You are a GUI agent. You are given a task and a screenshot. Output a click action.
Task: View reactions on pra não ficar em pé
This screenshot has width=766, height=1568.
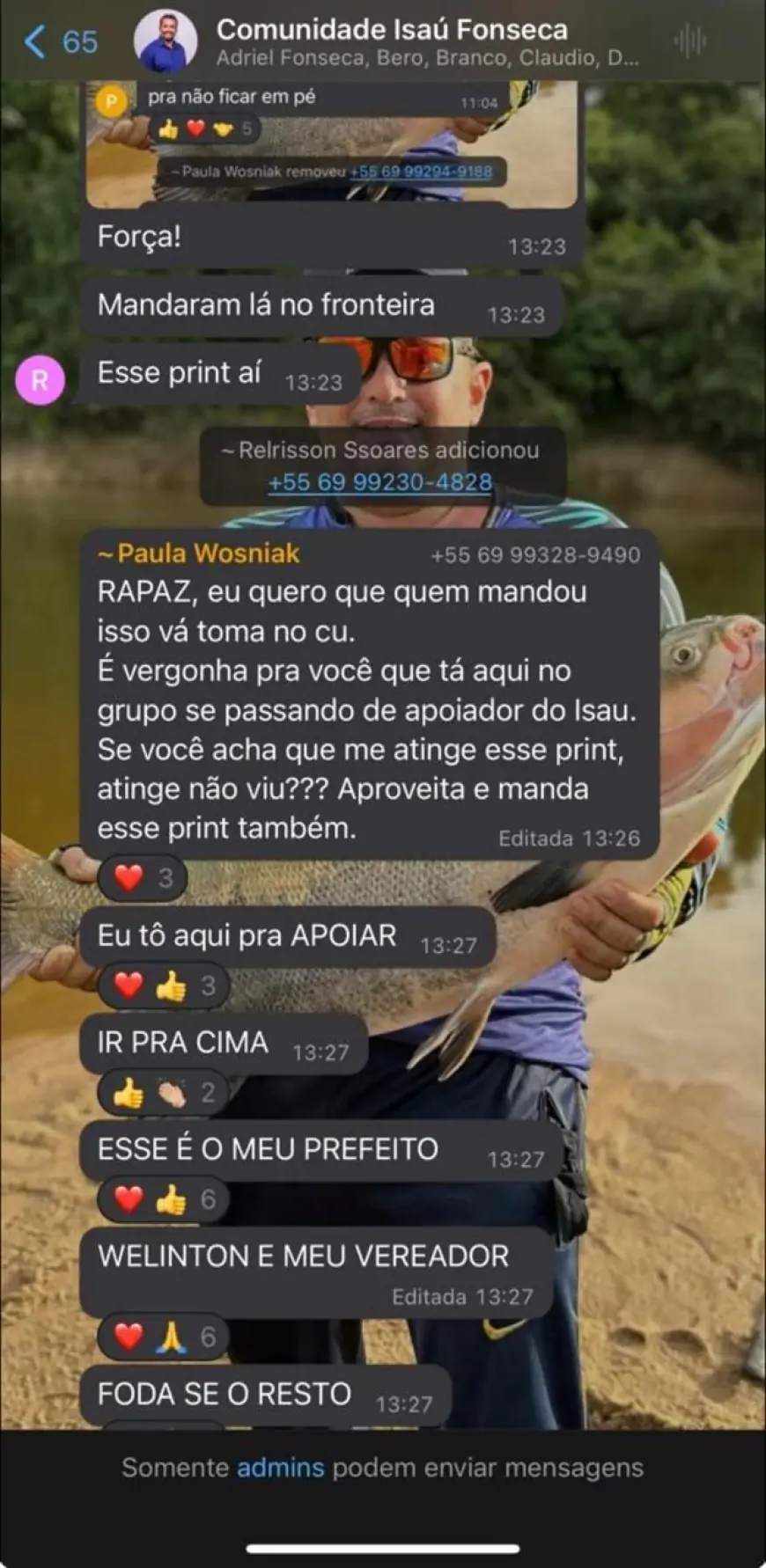[204, 130]
